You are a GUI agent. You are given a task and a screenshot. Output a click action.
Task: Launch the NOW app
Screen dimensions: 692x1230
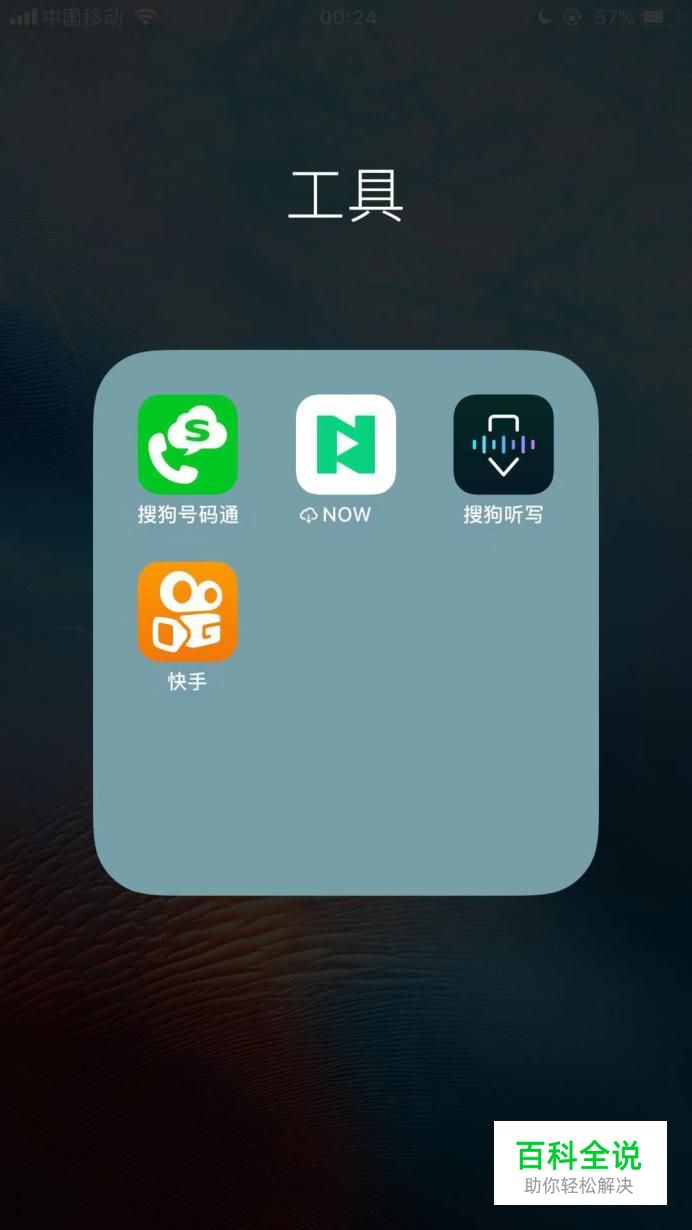pyautogui.click(x=346, y=444)
